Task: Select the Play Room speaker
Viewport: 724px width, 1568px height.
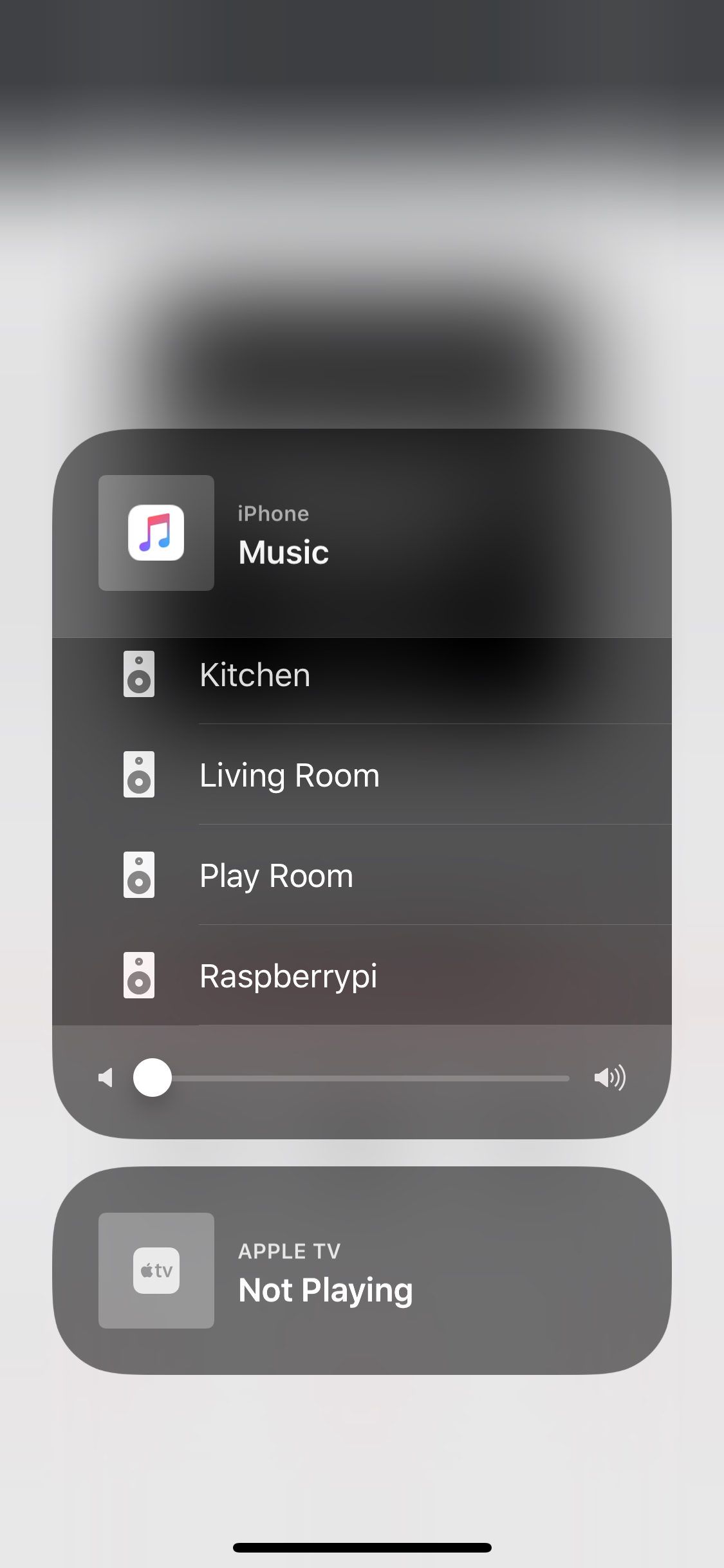Action: click(x=362, y=875)
